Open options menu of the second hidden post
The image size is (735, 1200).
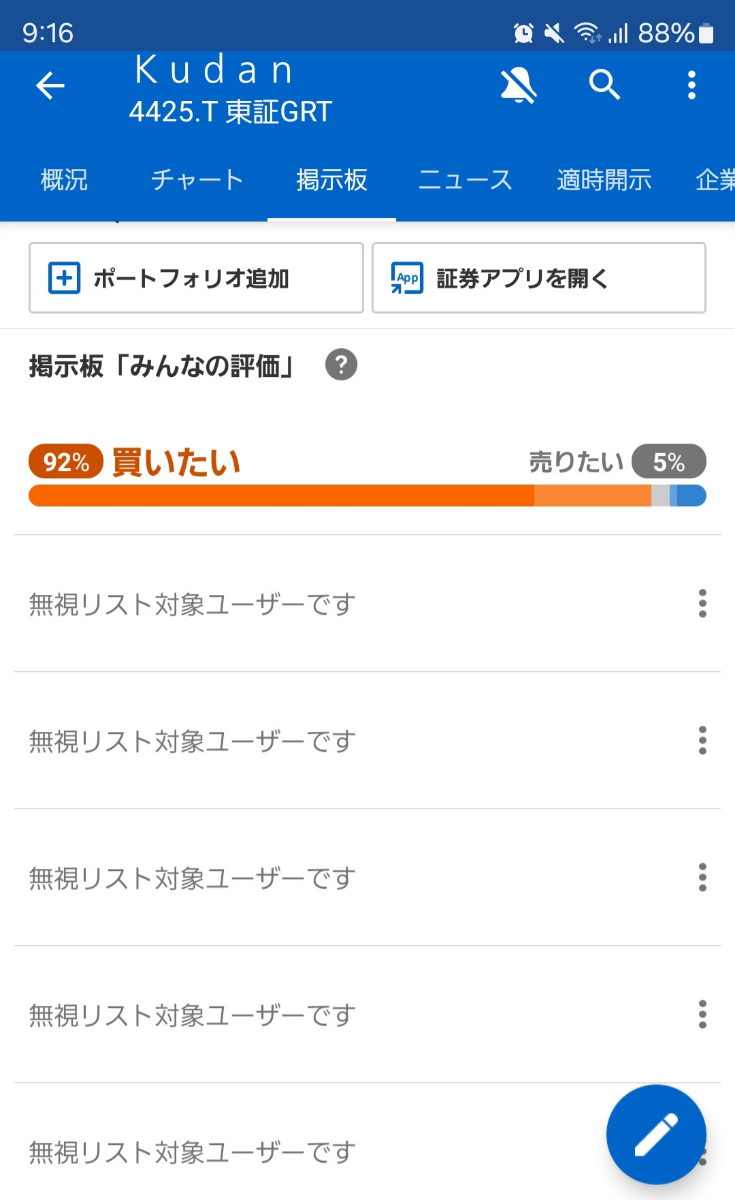[x=702, y=741]
